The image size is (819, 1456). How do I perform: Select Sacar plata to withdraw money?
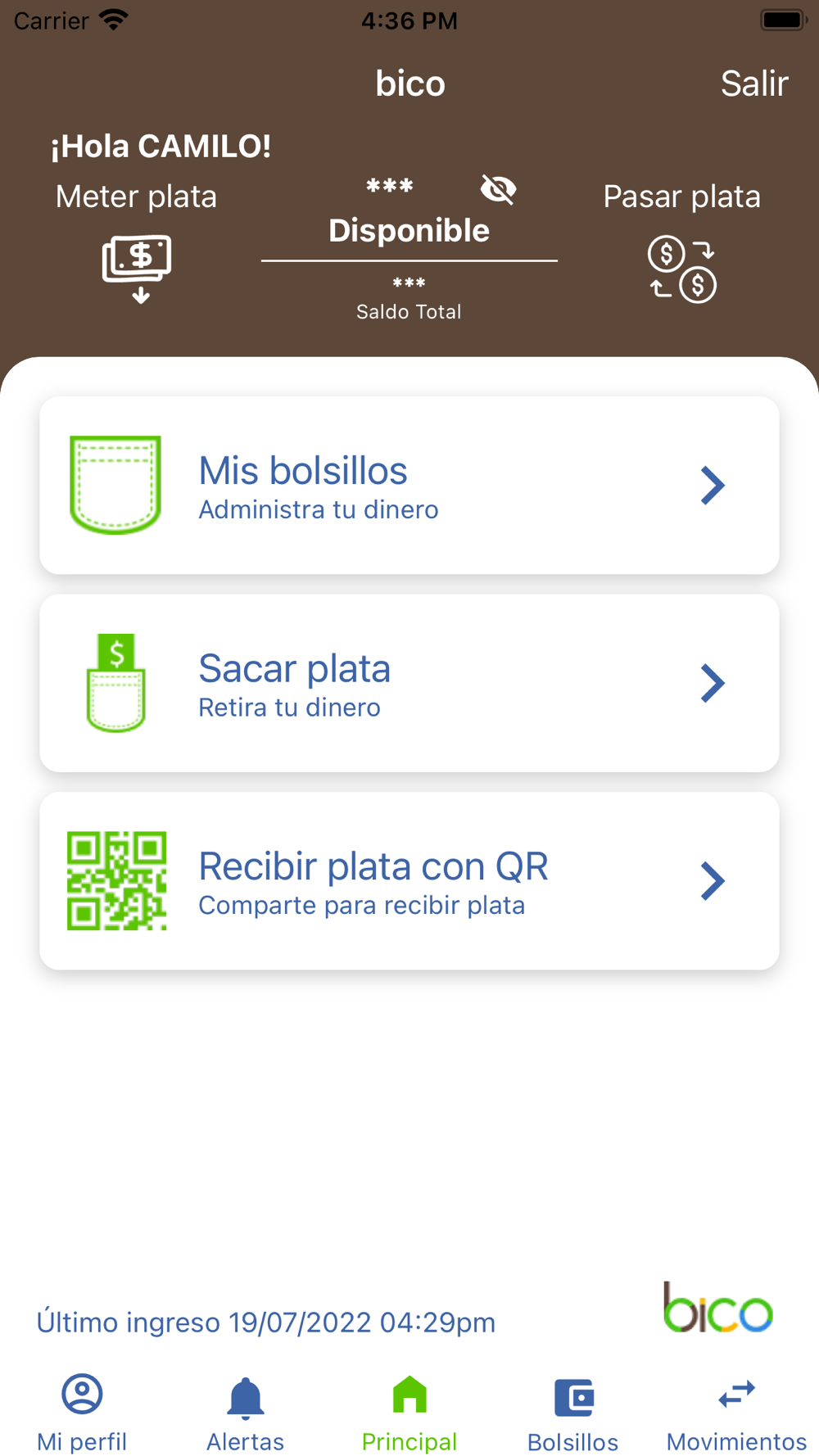[x=409, y=683]
